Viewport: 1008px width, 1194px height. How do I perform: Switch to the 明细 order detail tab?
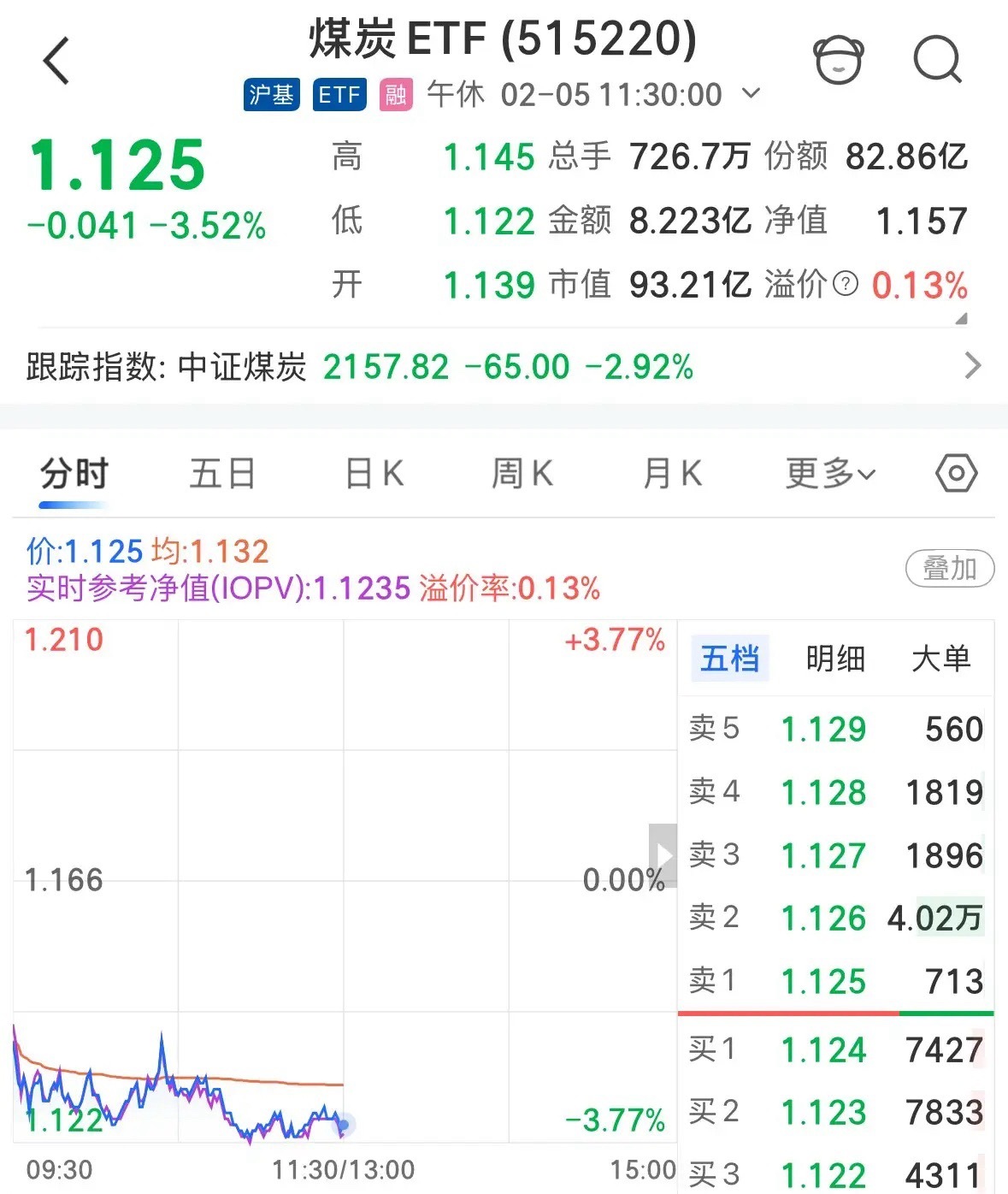coord(835,659)
